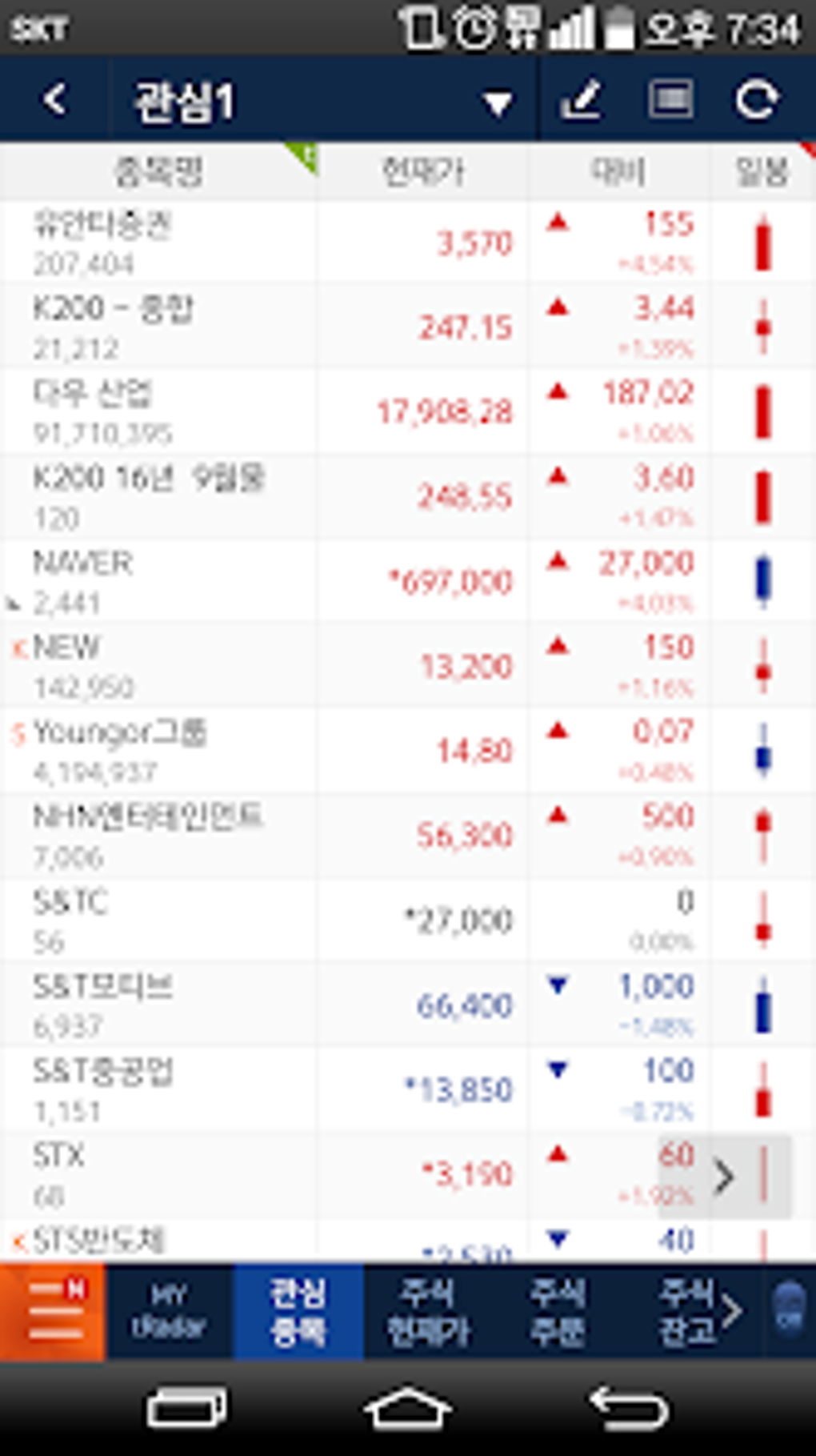Open the S&TC stock row
The width and height of the screenshot is (816, 1456).
click(x=408, y=921)
